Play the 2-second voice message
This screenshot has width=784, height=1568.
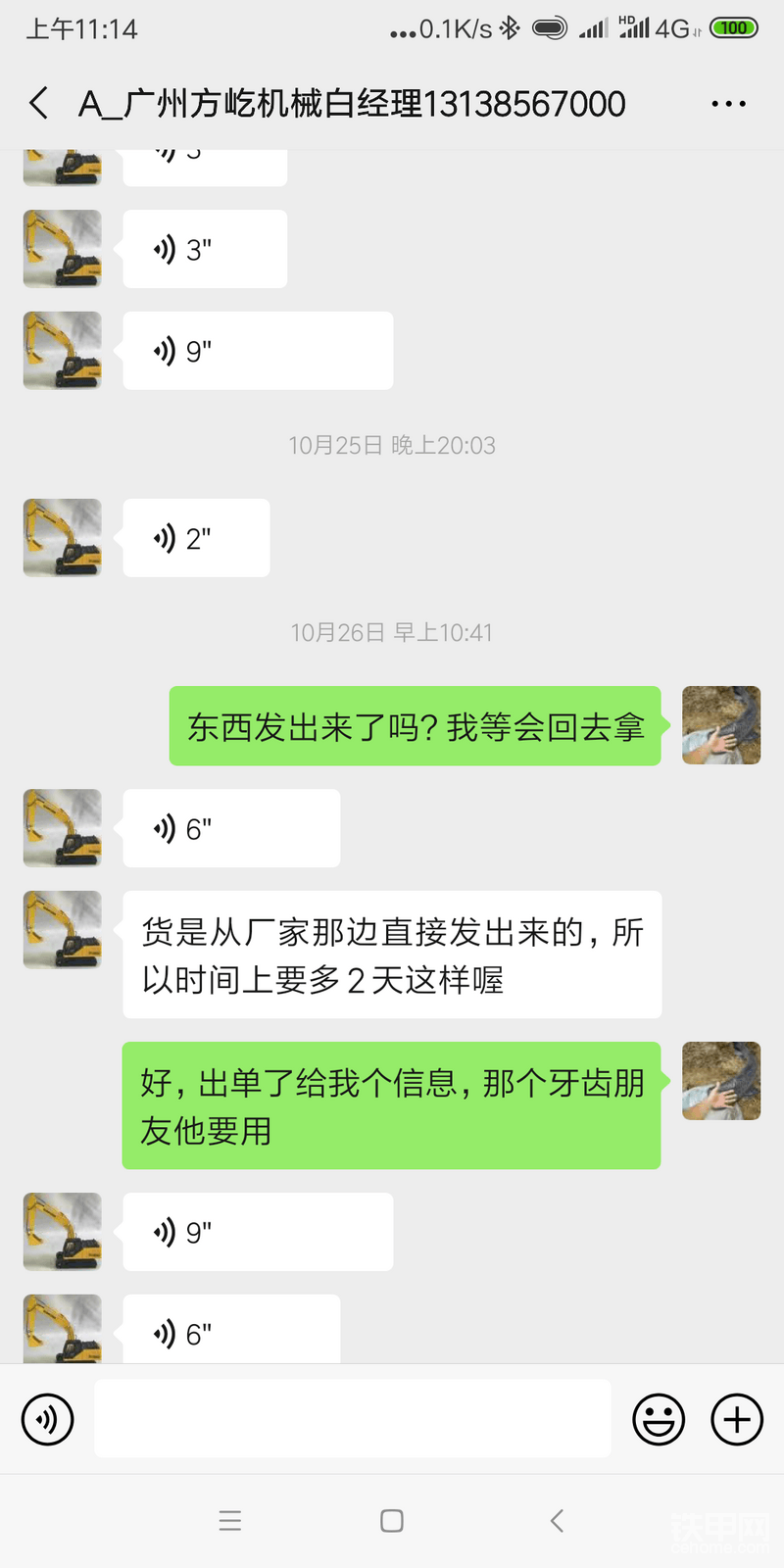[196, 538]
